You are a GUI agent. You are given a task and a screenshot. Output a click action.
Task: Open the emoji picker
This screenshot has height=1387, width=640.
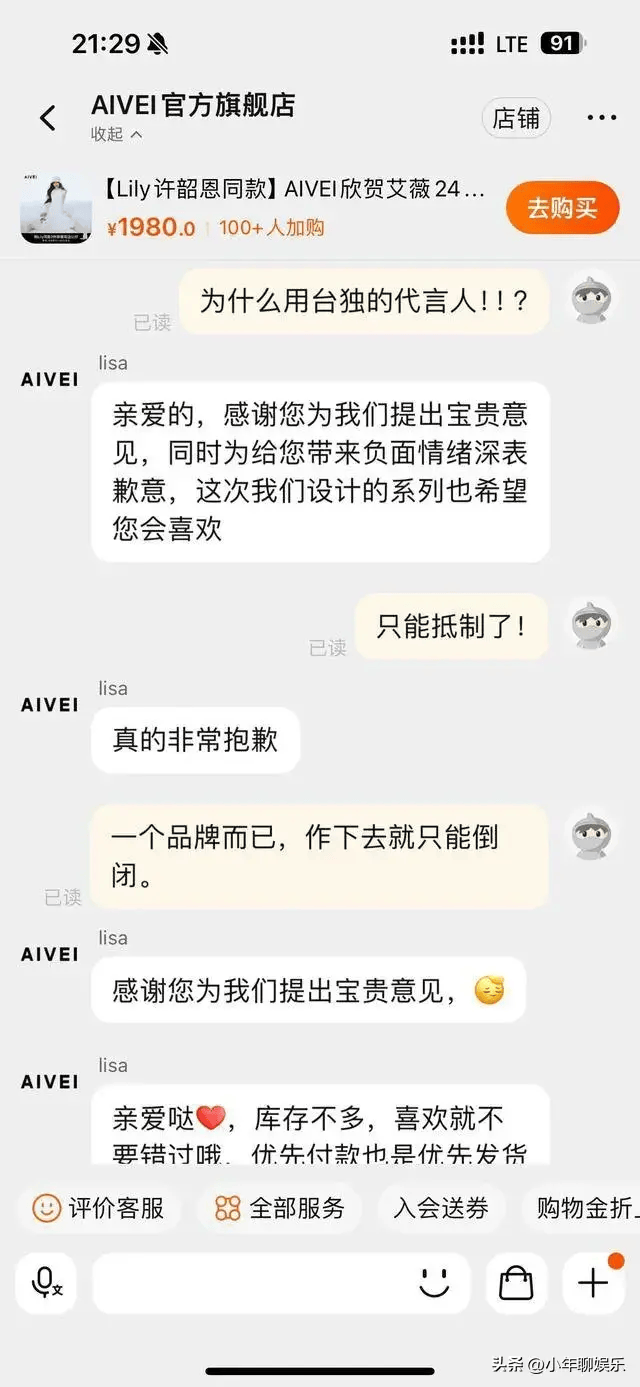coord(434,1283)
